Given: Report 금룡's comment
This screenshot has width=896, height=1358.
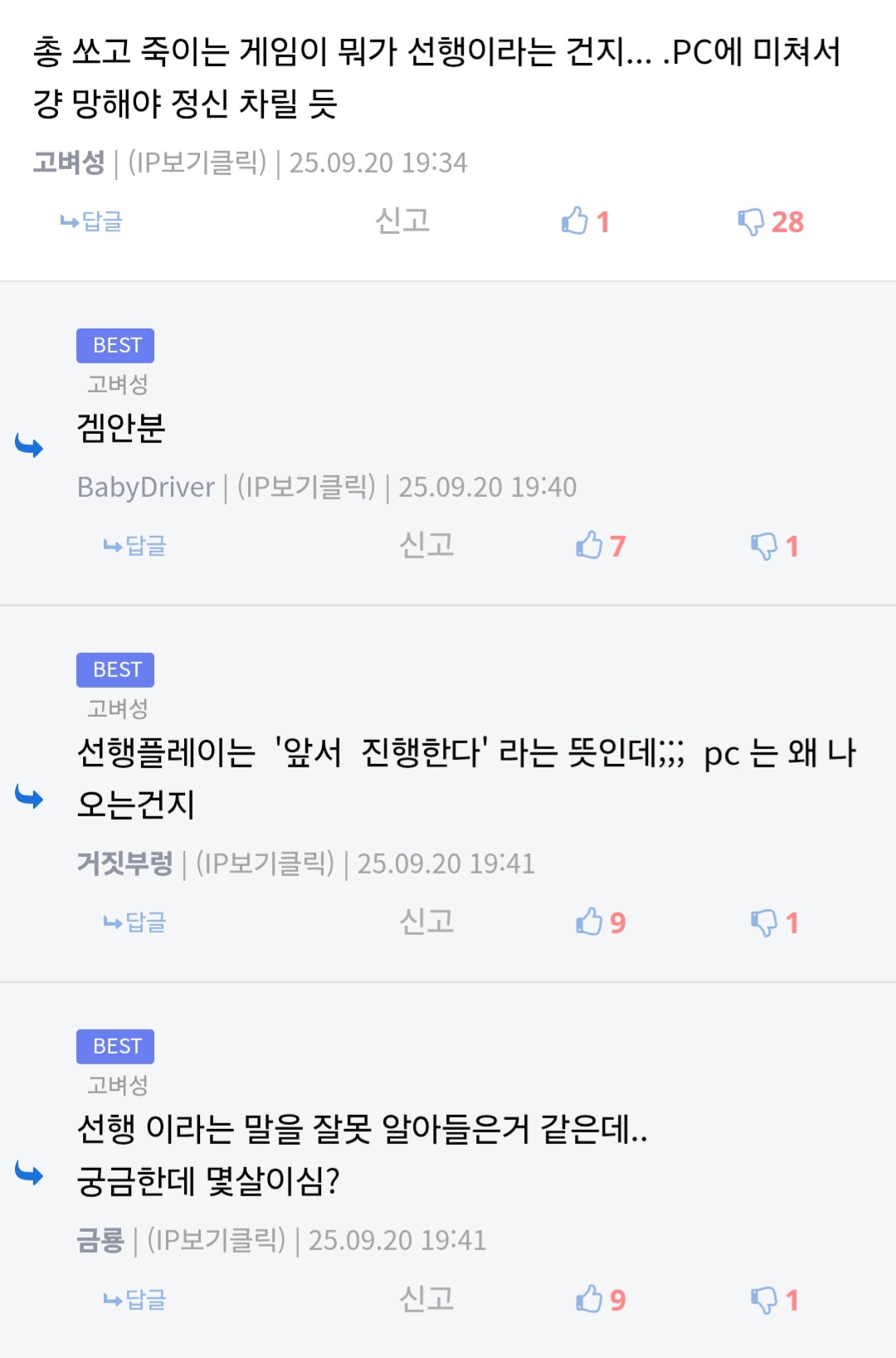Looking at the screenshot, I should [x=426, y=1299].
